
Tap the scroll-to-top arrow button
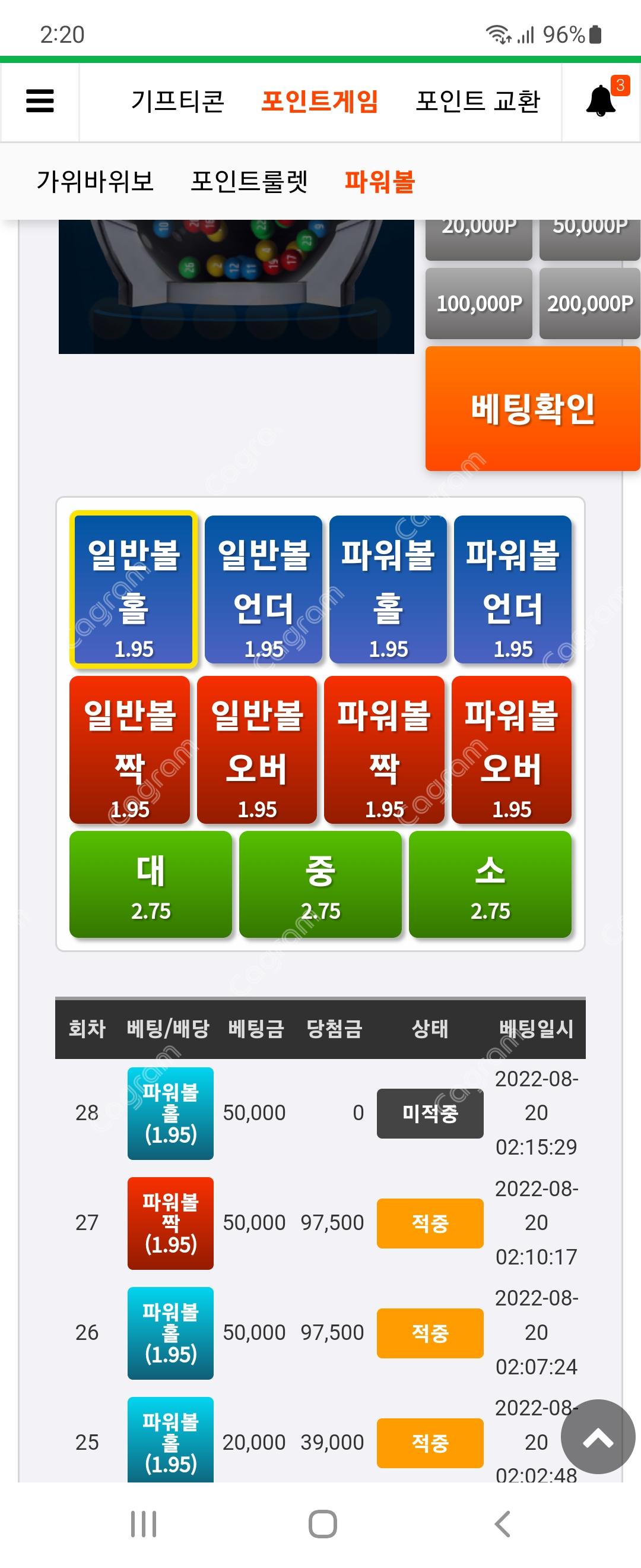pyautogui.click(x=597, y=1437)
